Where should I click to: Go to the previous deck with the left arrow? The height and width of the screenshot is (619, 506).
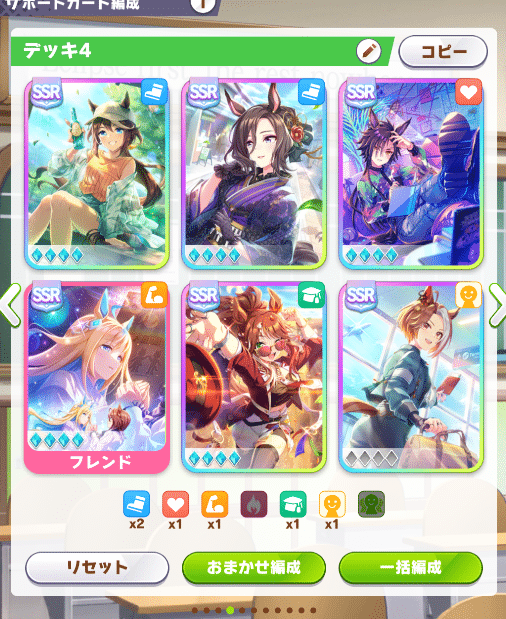click(x=10, y=305)
